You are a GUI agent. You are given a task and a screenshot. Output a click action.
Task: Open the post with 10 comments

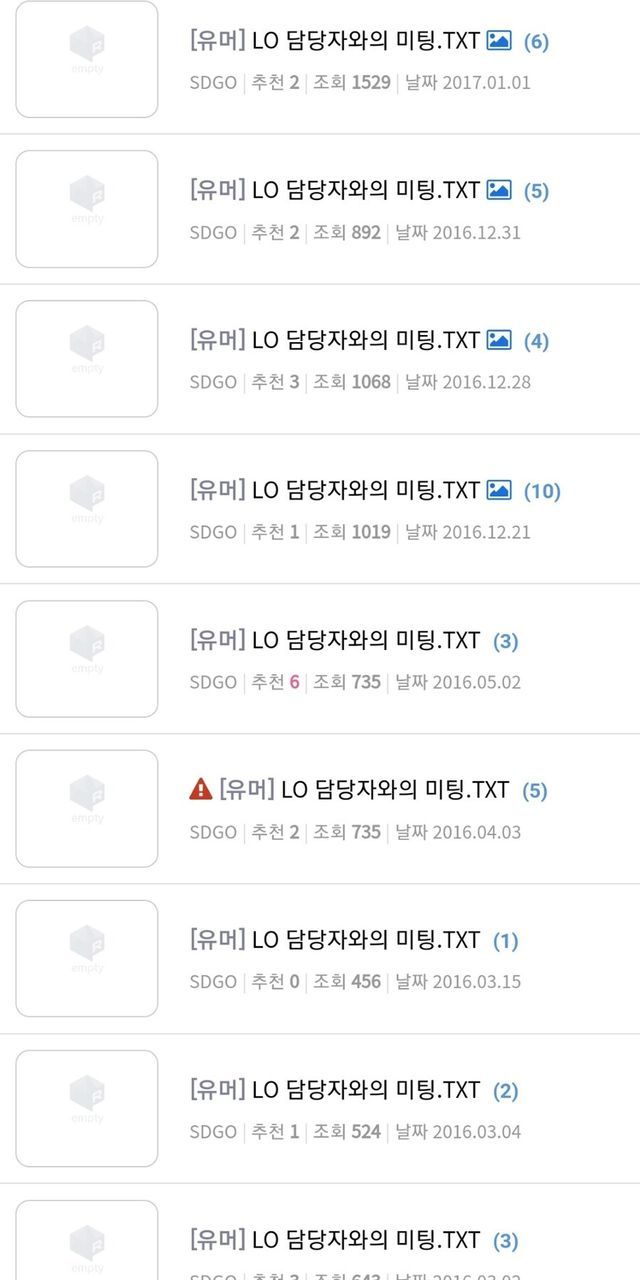pyautogui.click(x=335, y=491)
